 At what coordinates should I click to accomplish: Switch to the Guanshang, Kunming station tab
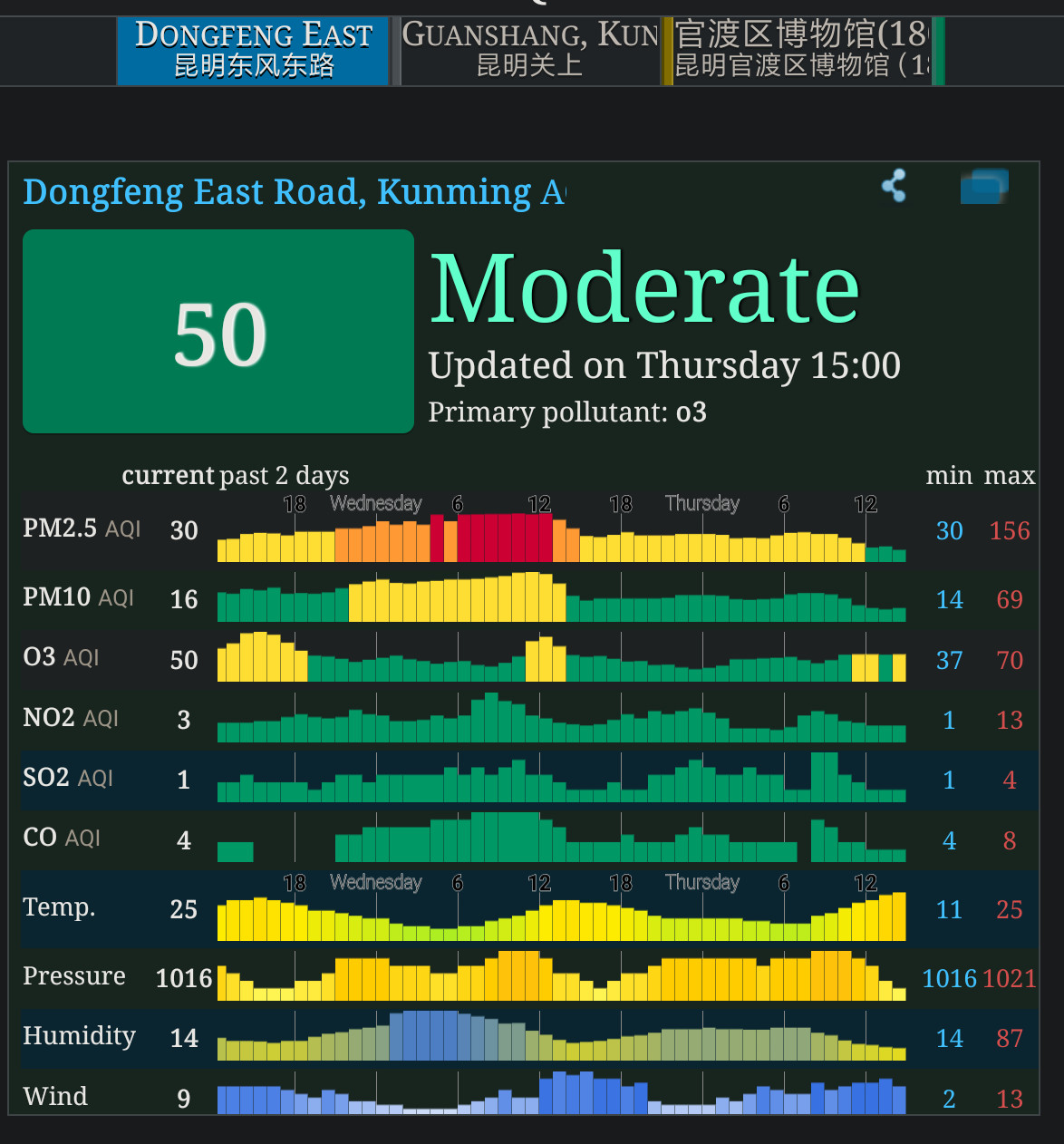click(x=530, y=51)
